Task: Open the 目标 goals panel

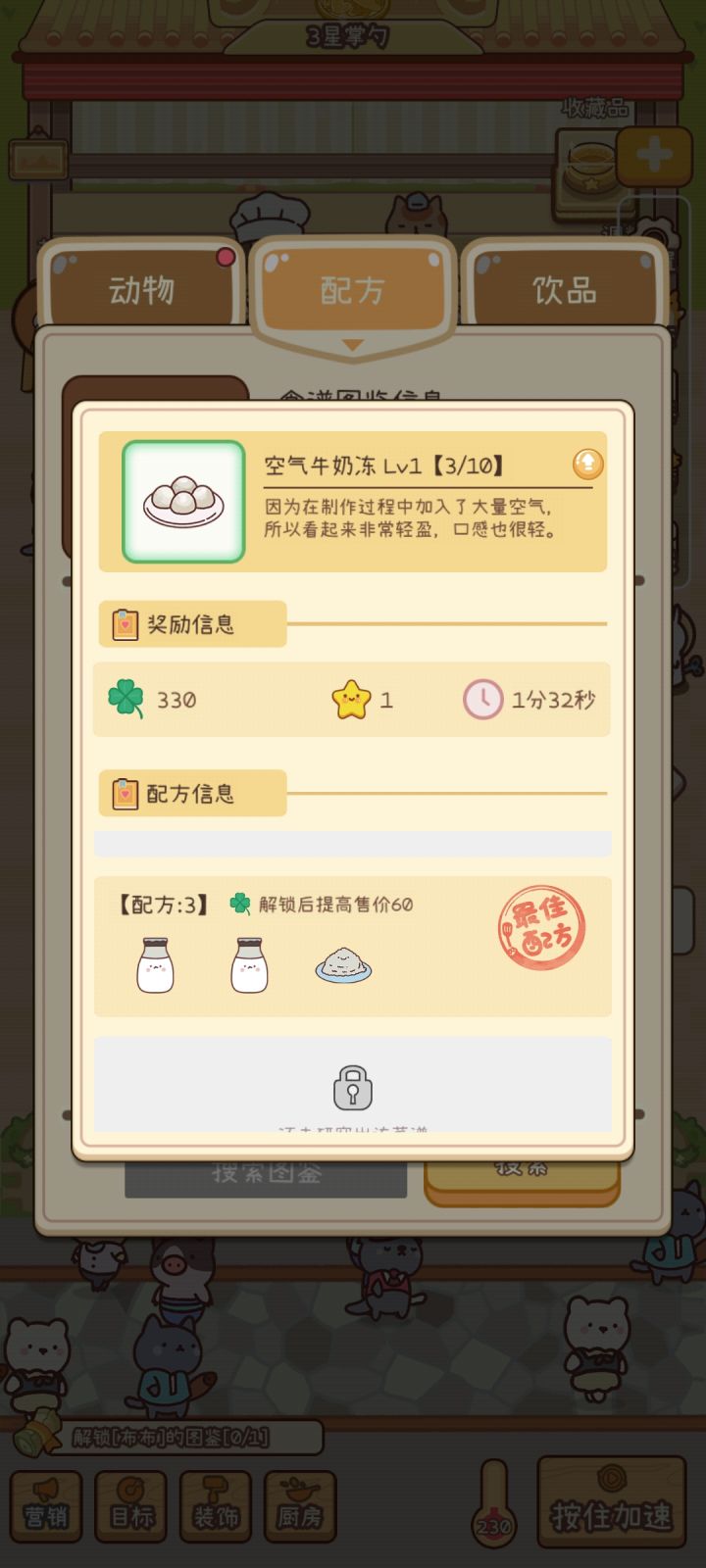Action: pos(130,1506)
